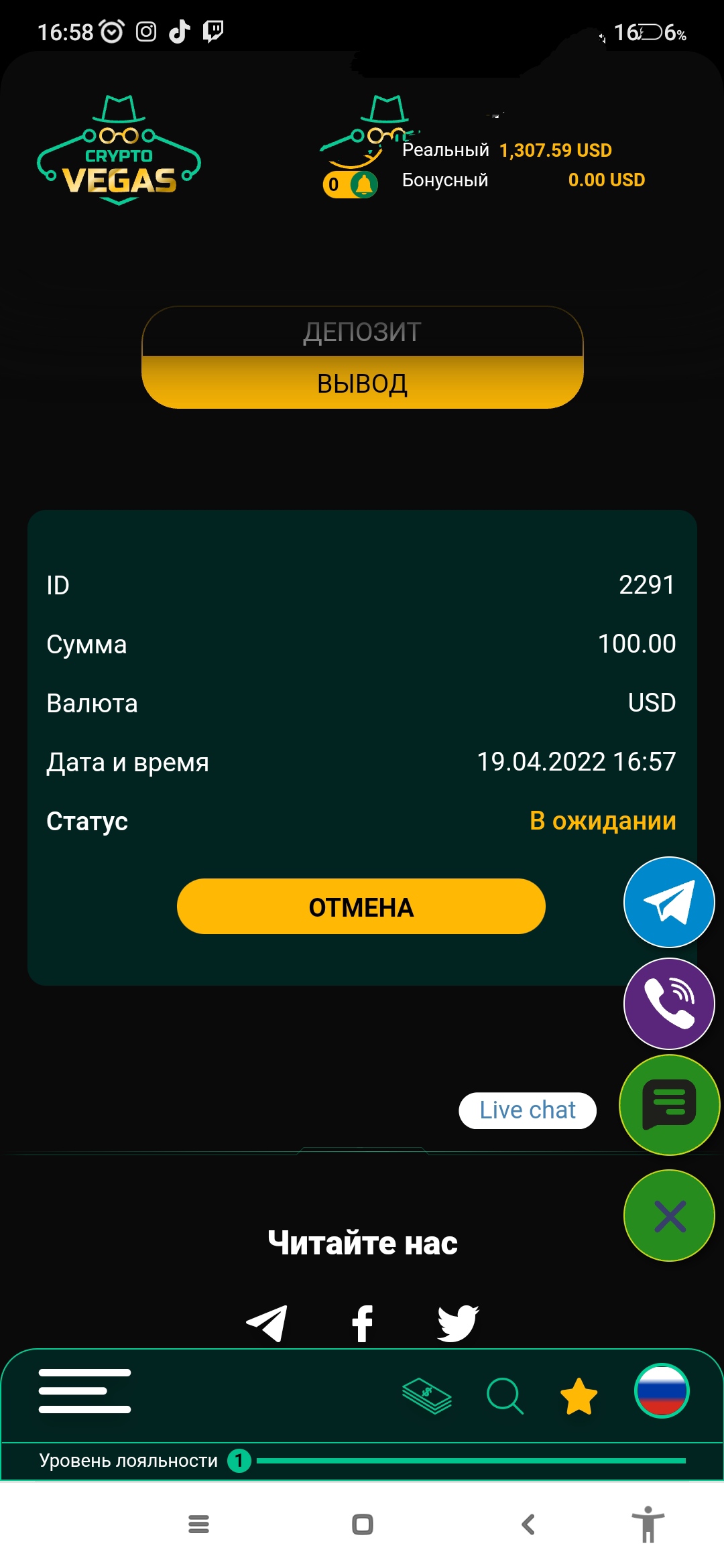Image resolution: width=724 pixels, height=1568 pixels.
Task: Switch to the ДЕПОЗИТ tab
Action: pyautogui.click(x=362, y=332)
